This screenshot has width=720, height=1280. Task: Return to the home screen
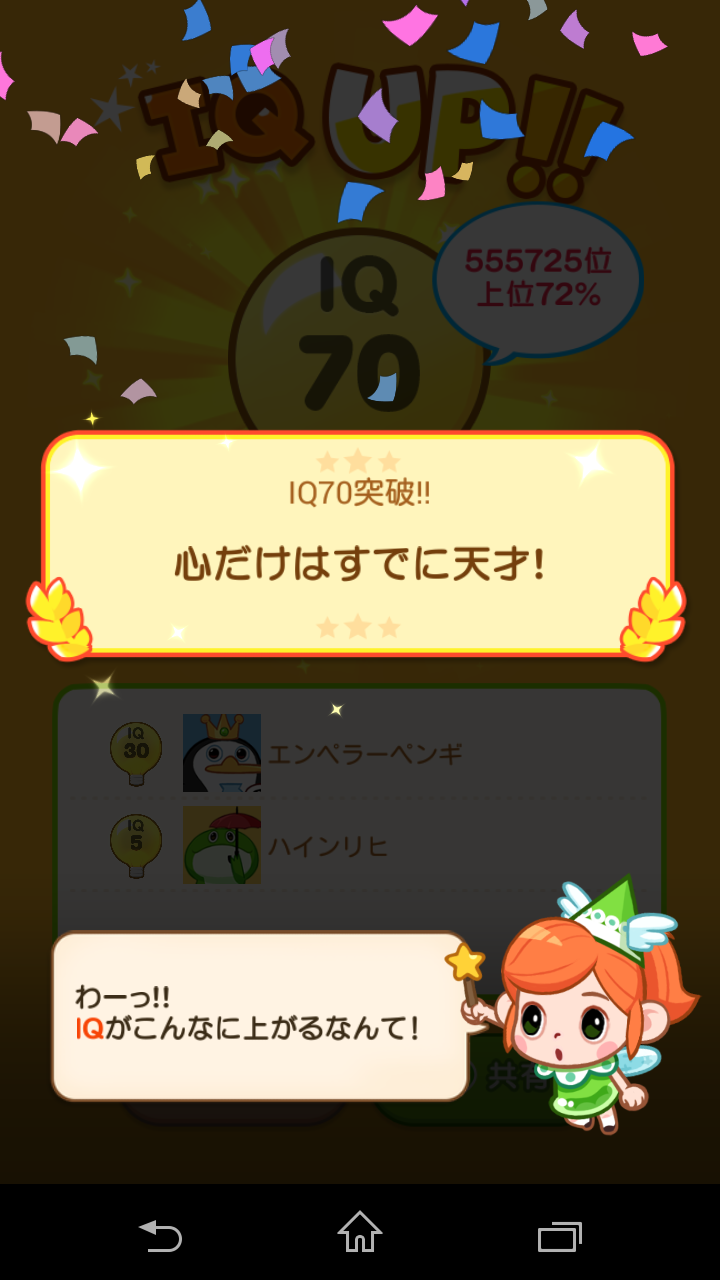tap(360, 1234)
